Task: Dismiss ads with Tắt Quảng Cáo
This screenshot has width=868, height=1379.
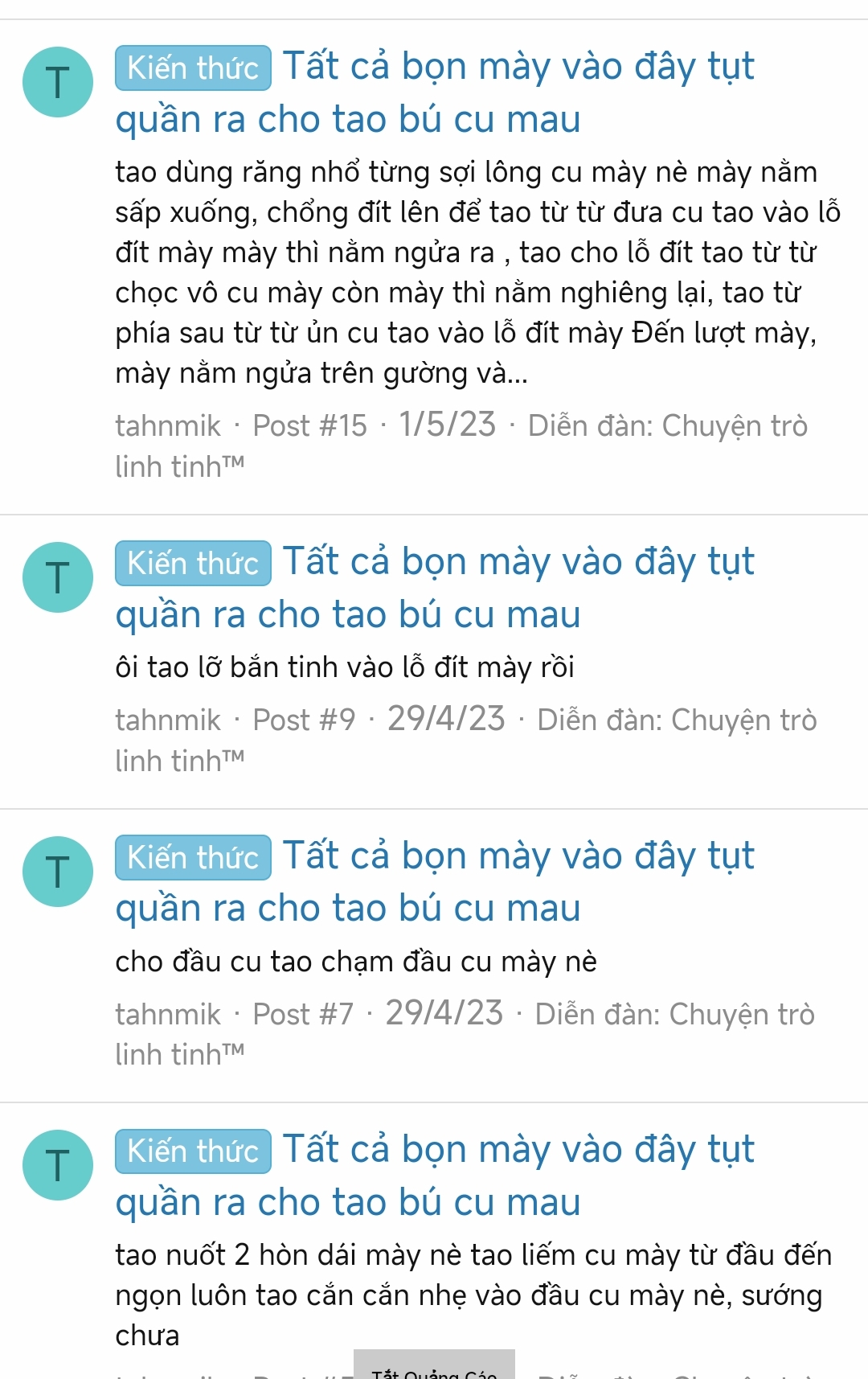Action: [x=434, y=1369]
